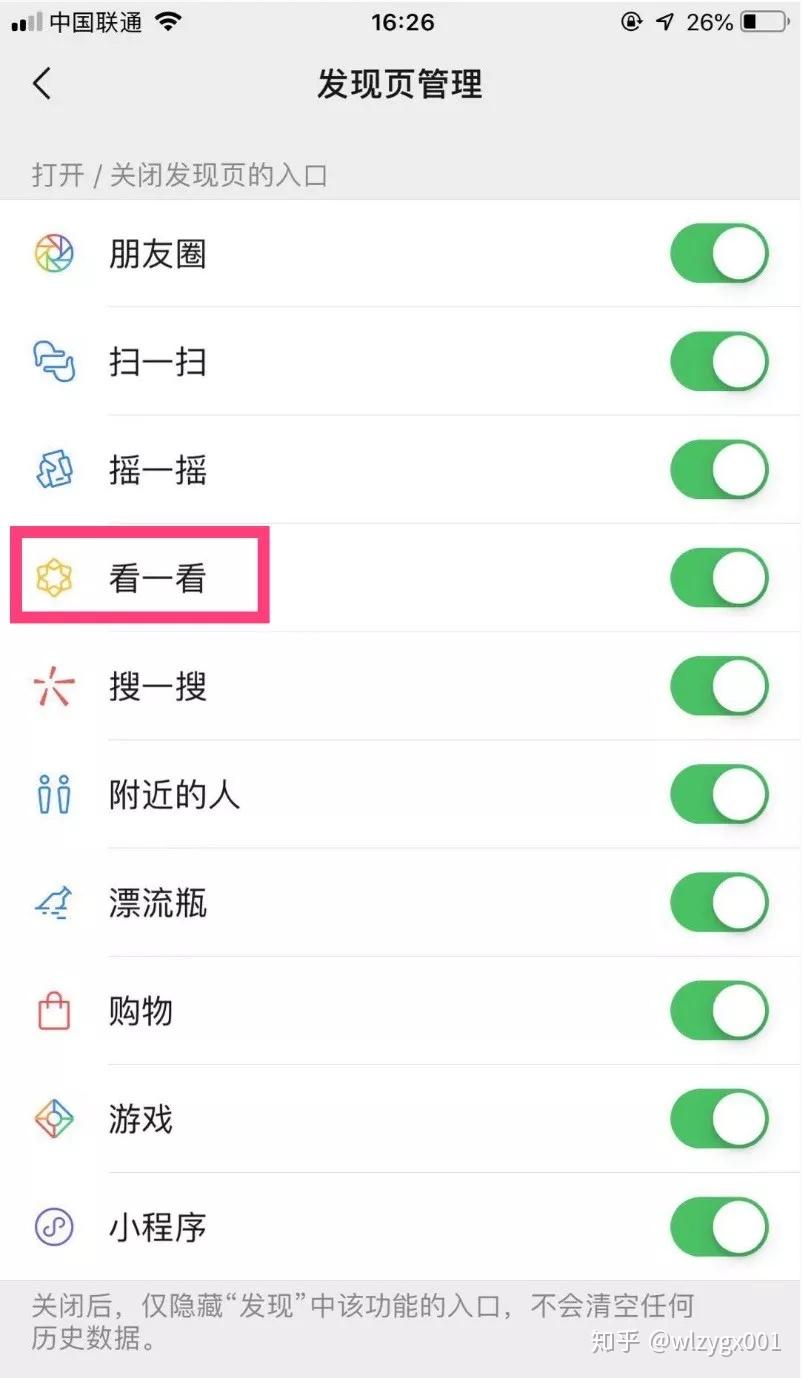Switch off the 看一看 toggle
The height and width of the screenshot is (1378, 802).
pos(719,578)
